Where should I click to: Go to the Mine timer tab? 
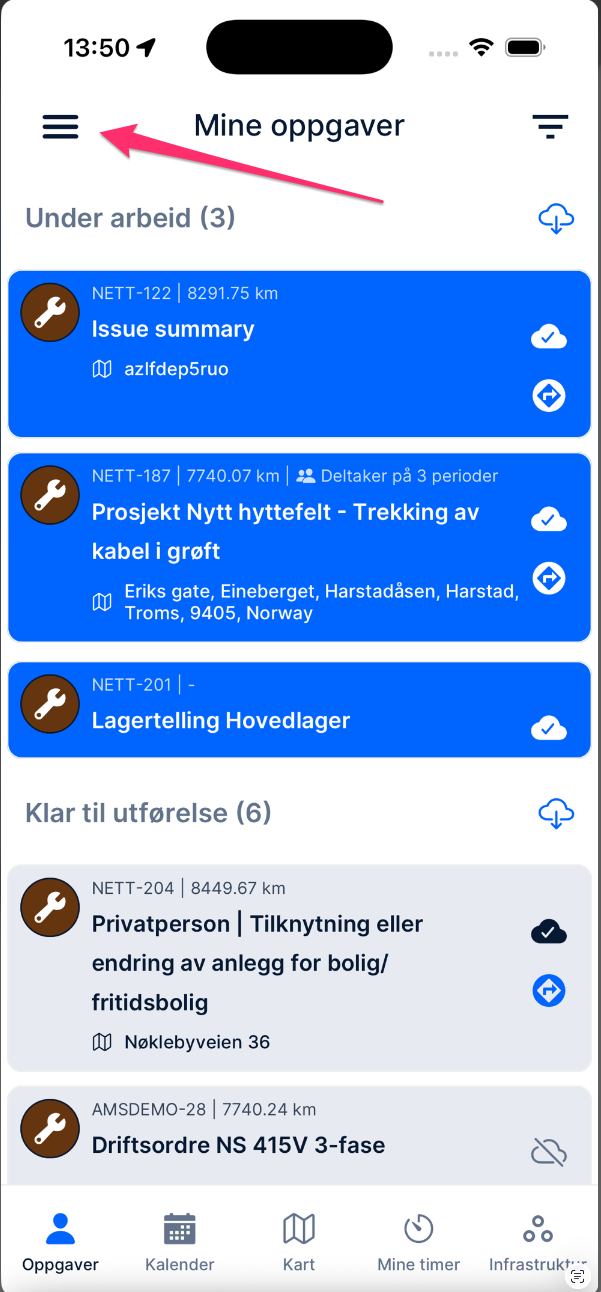tap(418, 1242)
